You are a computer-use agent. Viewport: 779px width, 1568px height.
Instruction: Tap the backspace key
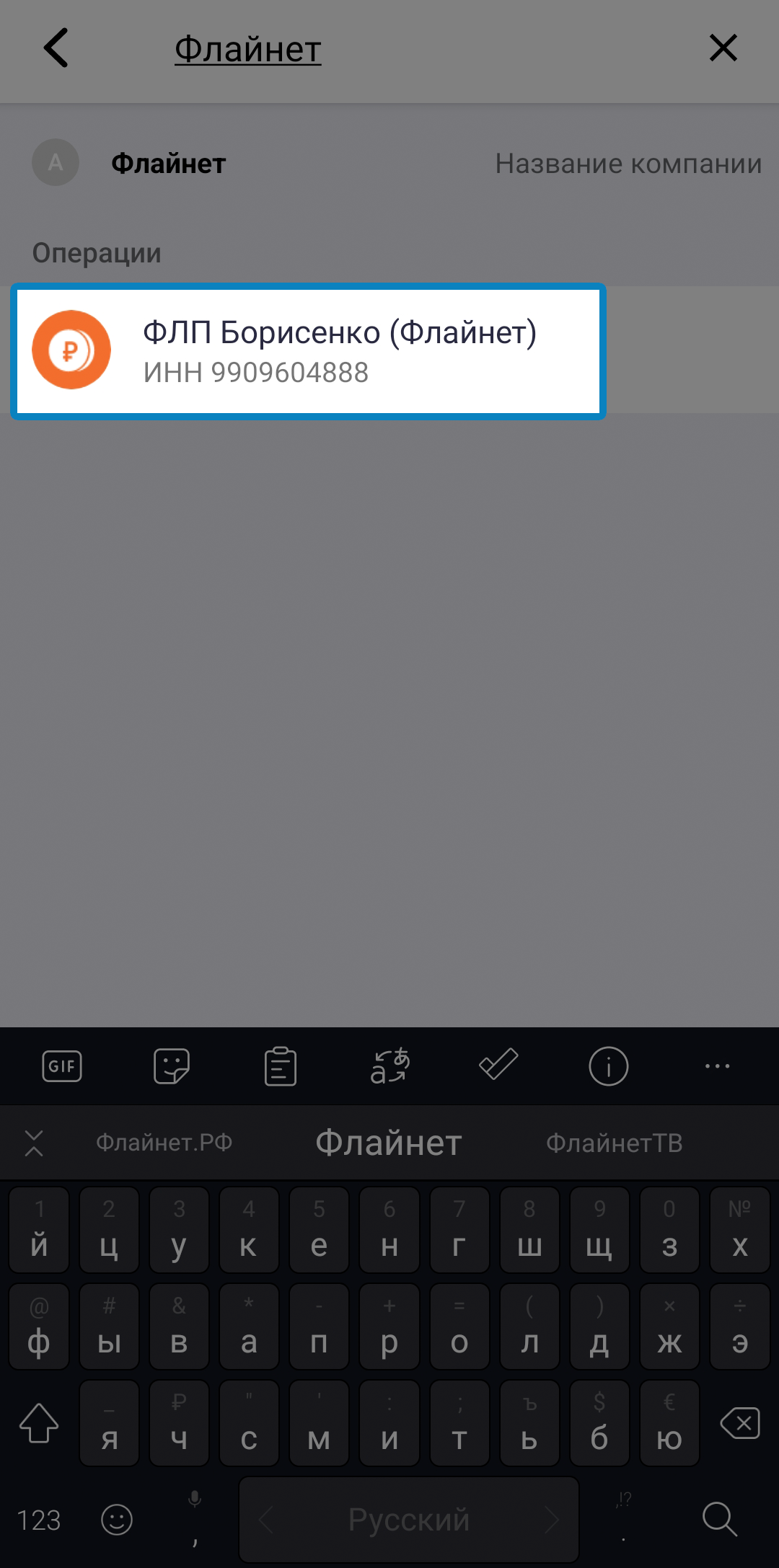click(x=740, y=1423)
